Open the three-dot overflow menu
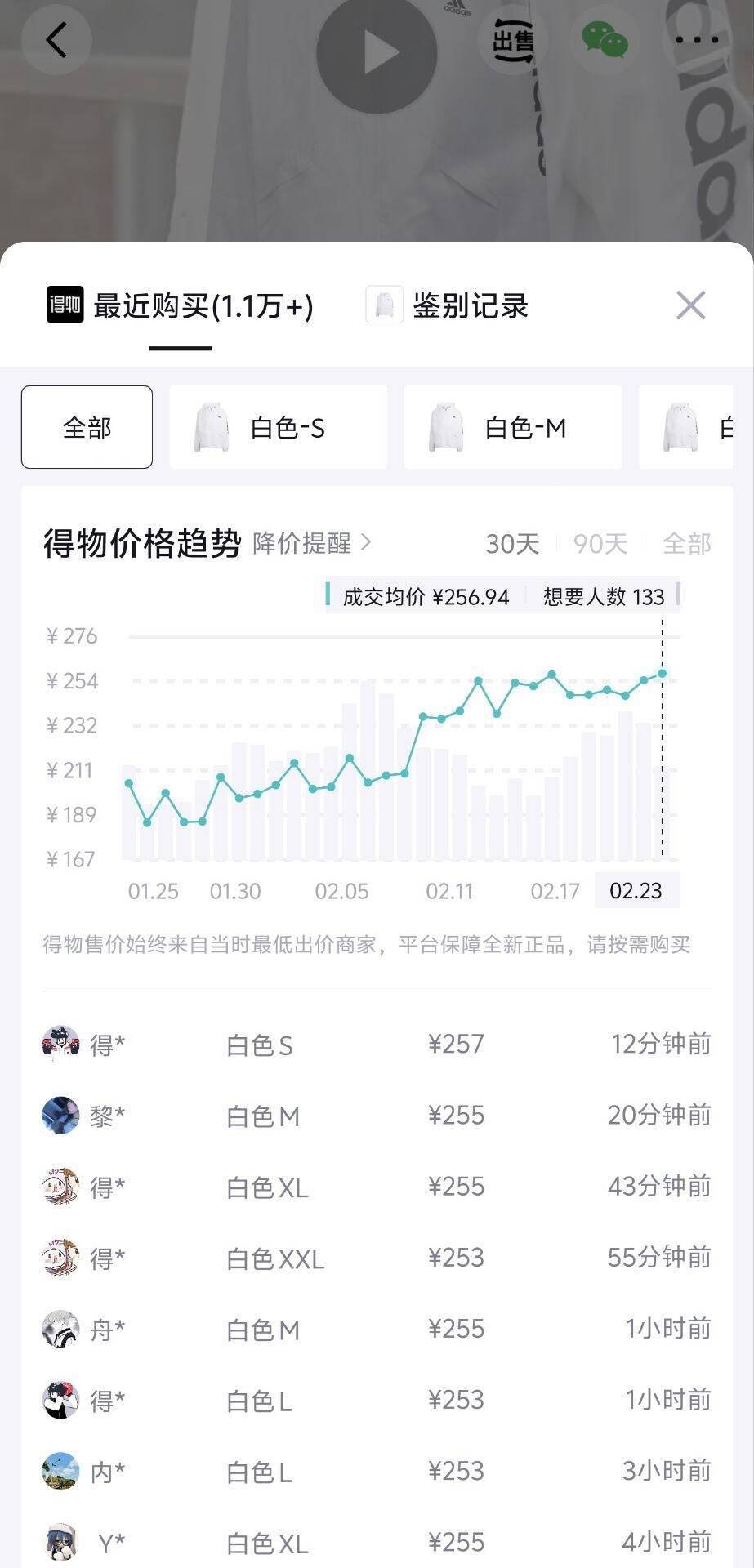Image resolution: width=754 pixels, height=1568 pixels. pyautogui.click(x=697, y=39)
